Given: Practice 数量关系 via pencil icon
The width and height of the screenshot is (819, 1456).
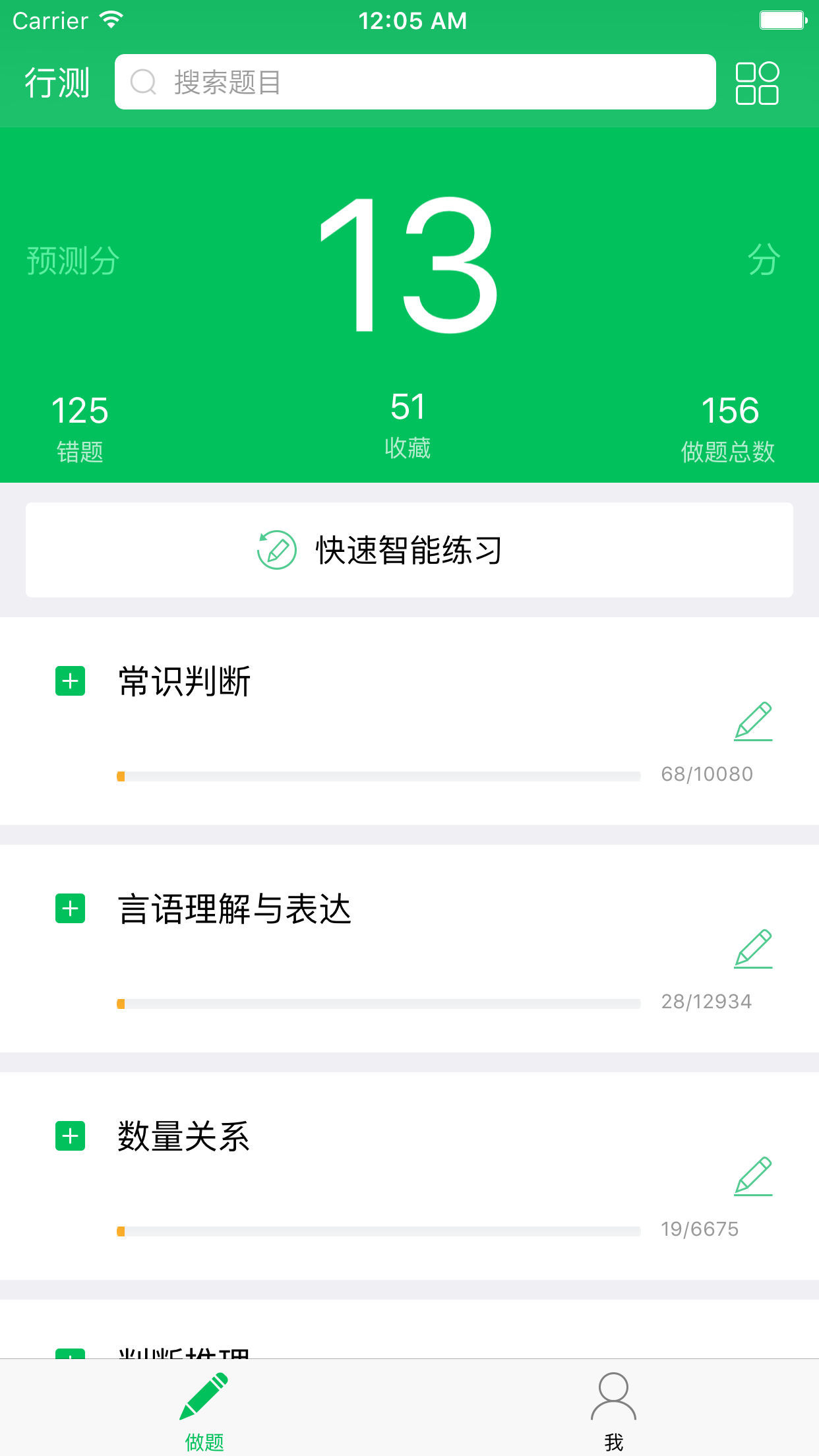Looking at the screenshot, I should 753,1176.
